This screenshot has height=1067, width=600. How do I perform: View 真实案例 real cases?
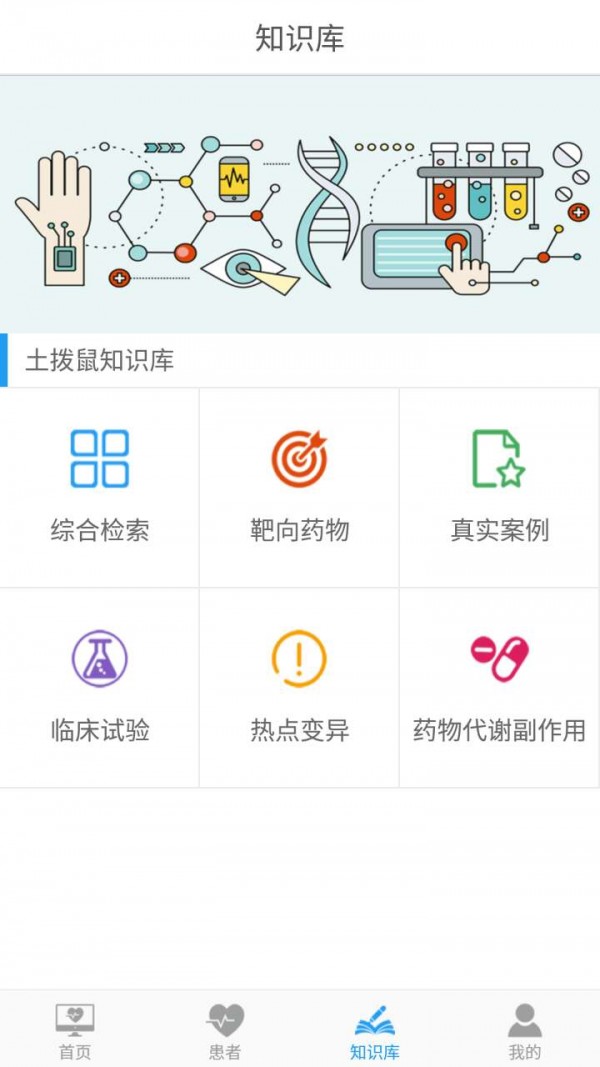pyautogui.click(x=499, y=487)
